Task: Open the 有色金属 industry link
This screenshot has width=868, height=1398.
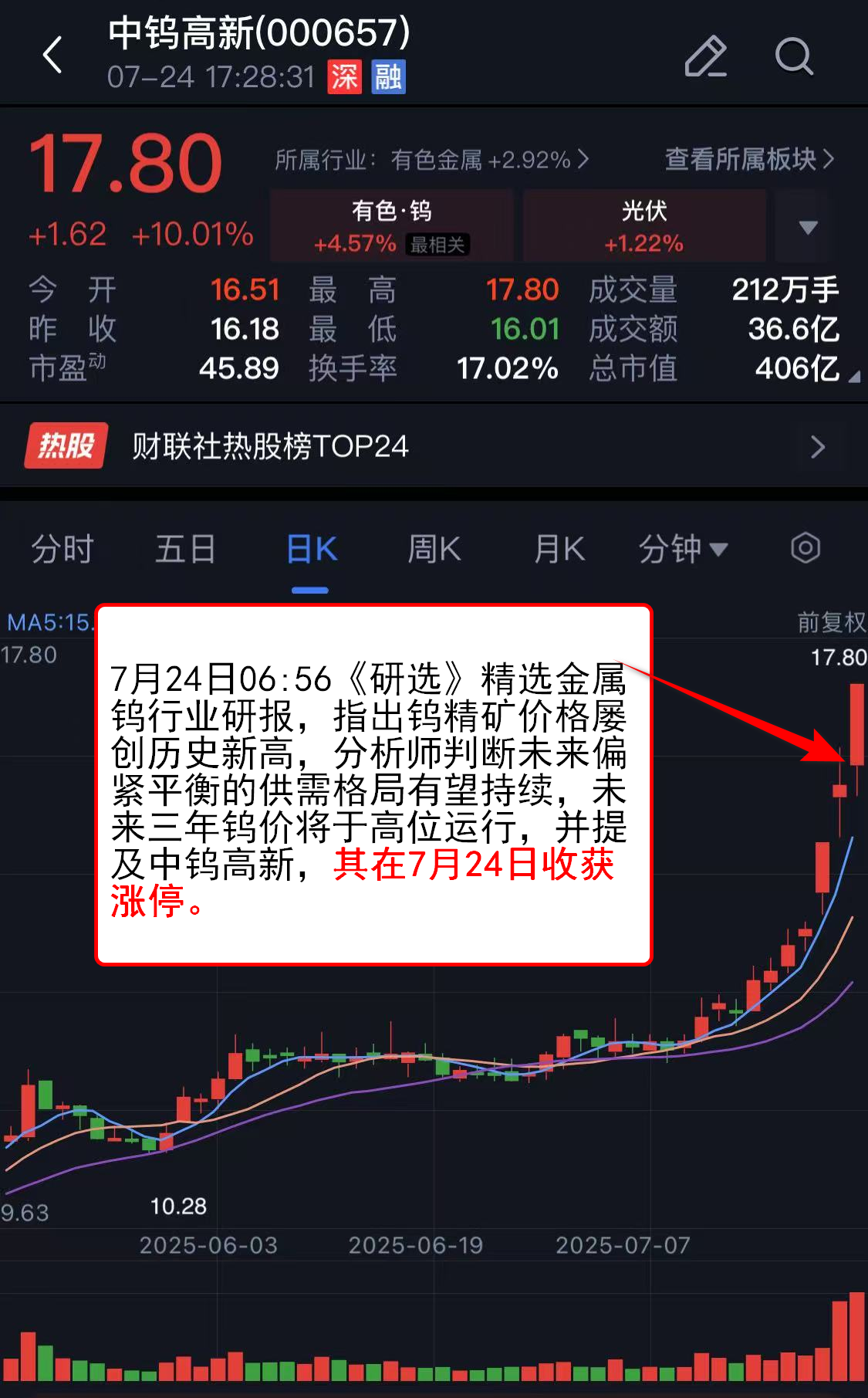Action: [x=432, y=160]
